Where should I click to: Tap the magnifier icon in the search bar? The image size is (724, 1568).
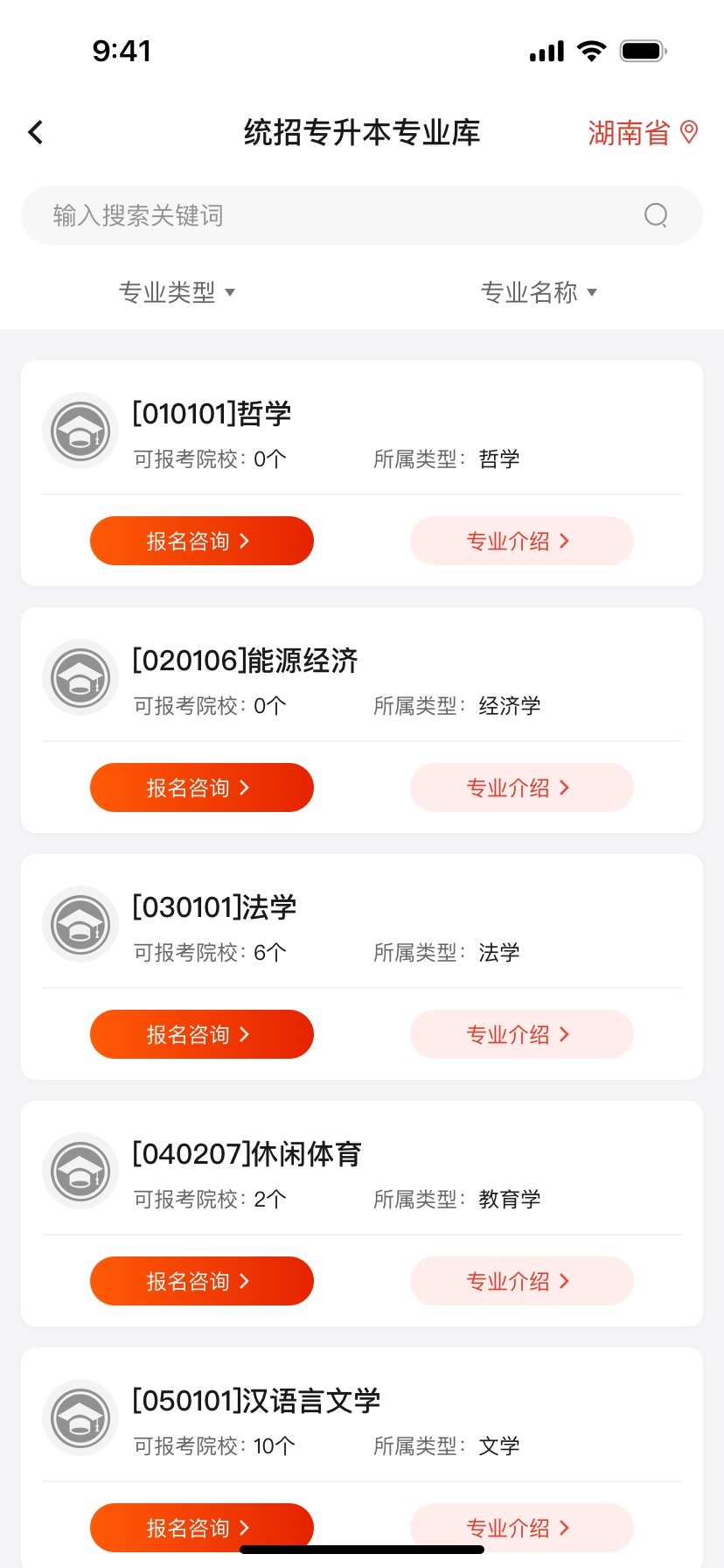(656, 215)
